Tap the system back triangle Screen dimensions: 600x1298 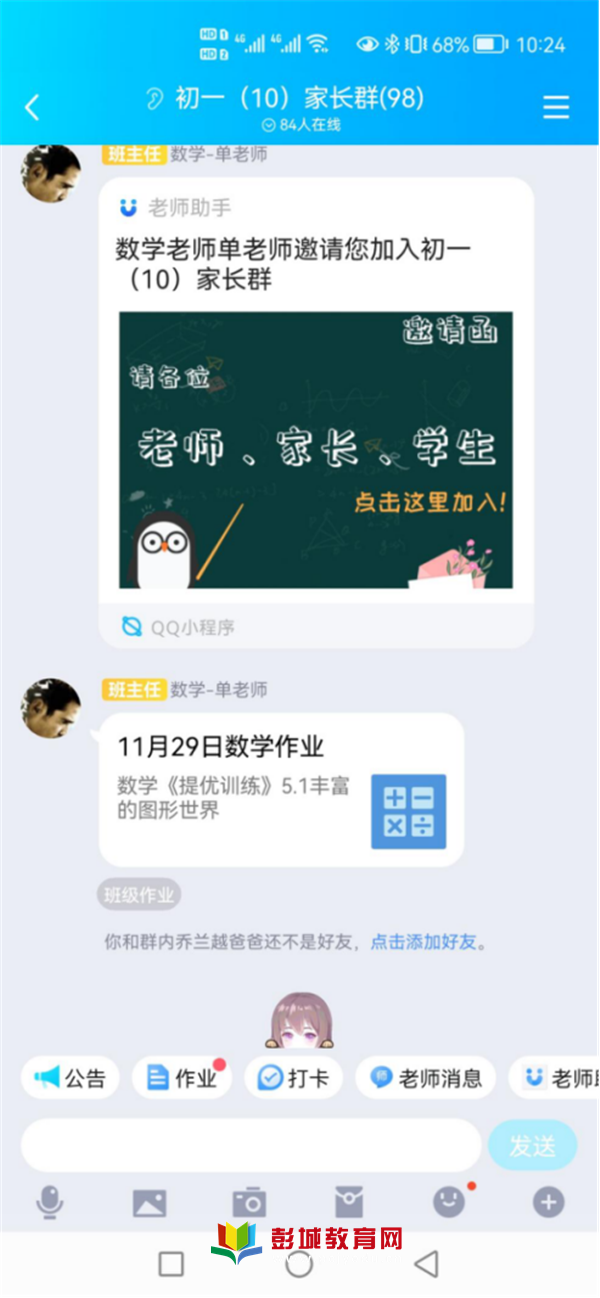tap(427, 1264)
